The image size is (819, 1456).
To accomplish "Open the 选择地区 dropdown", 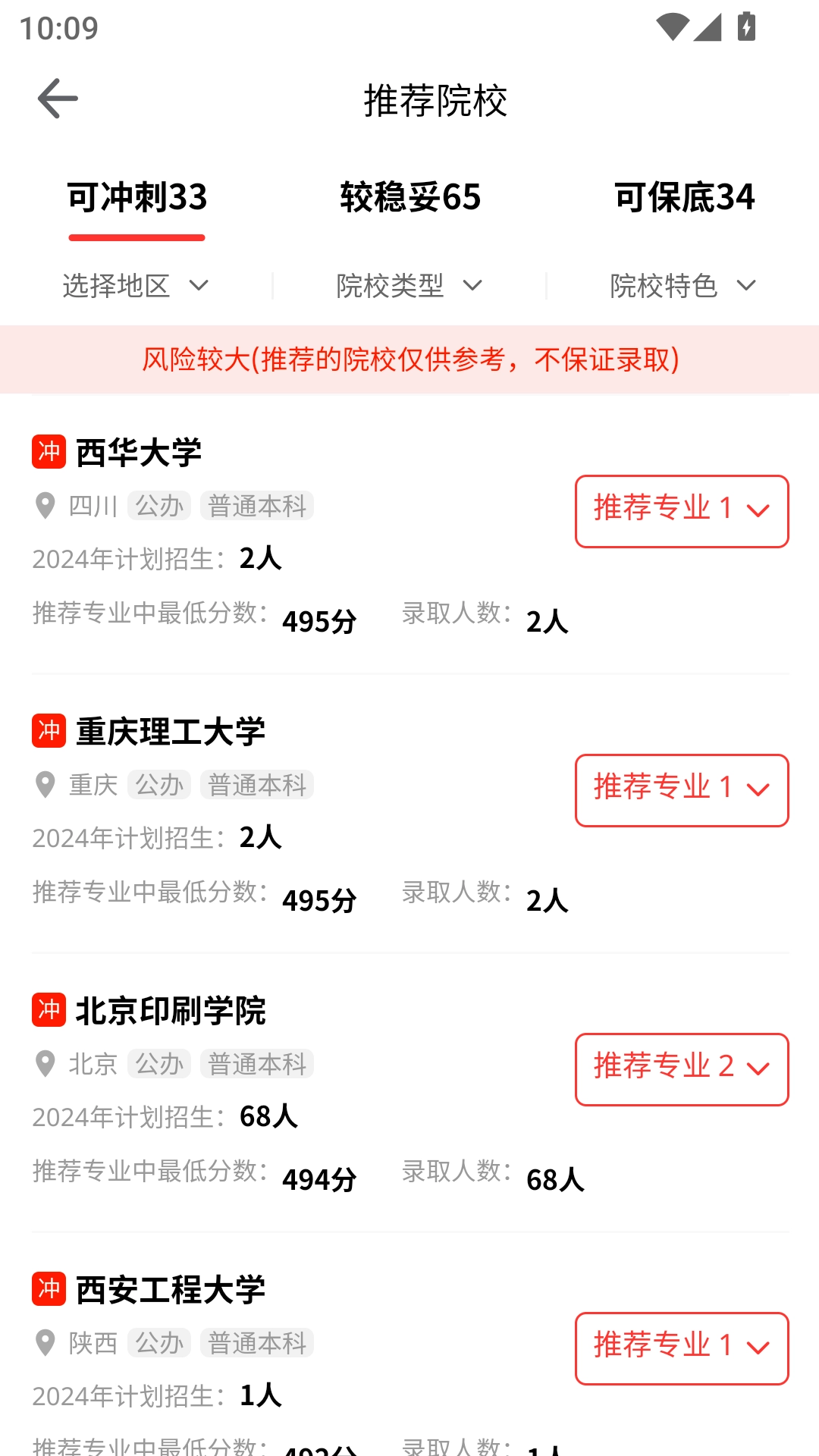I will click(x=136, y=286).
